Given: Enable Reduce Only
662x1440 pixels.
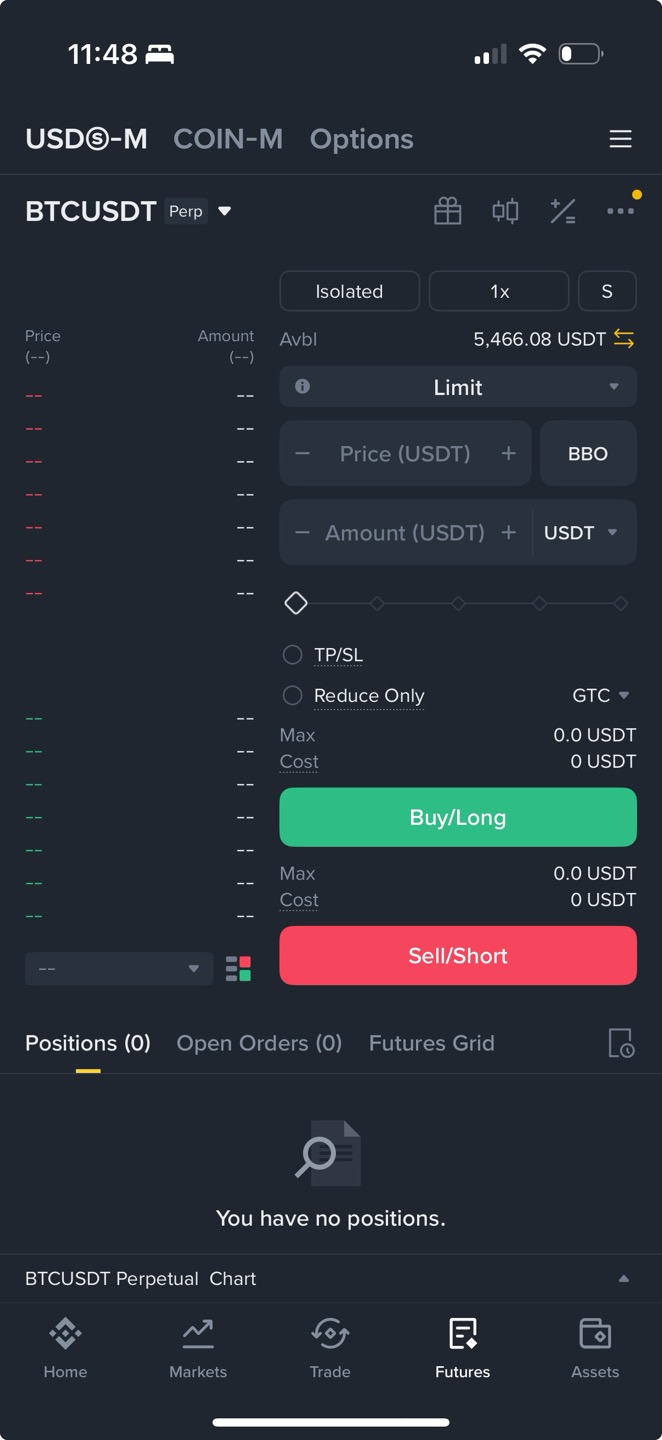Looking at the screenshot, I should [x=354, y=695].
